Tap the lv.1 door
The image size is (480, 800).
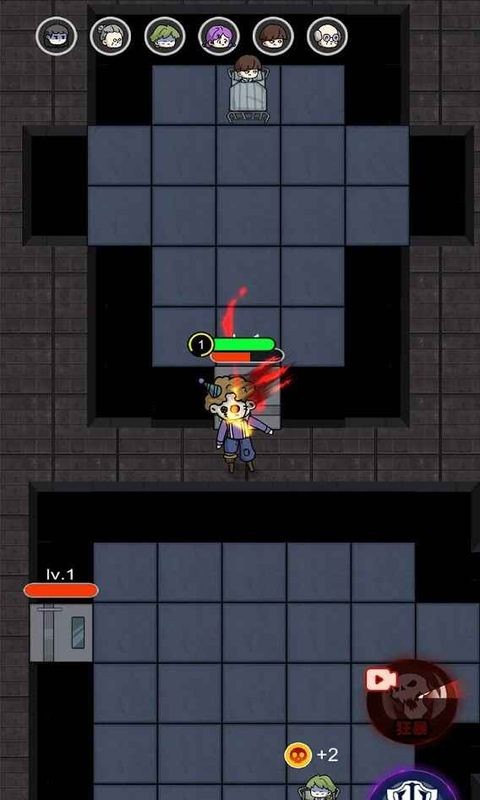click(61, 633)
